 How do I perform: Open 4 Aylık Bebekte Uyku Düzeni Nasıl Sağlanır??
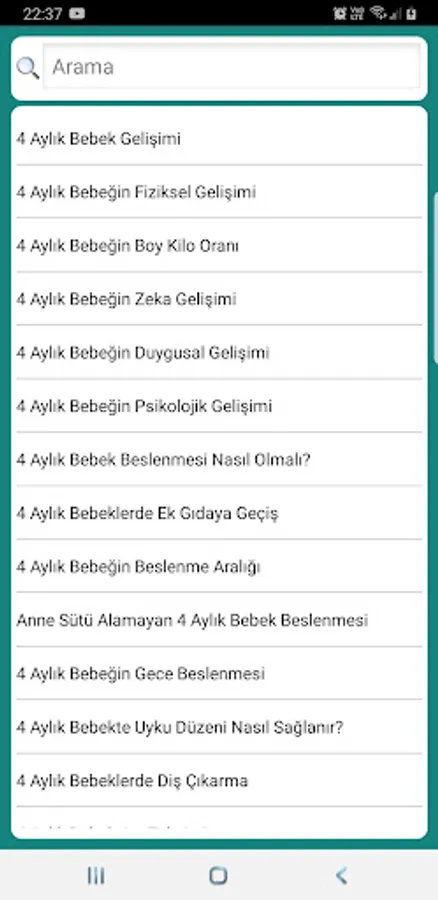(219, 727)
